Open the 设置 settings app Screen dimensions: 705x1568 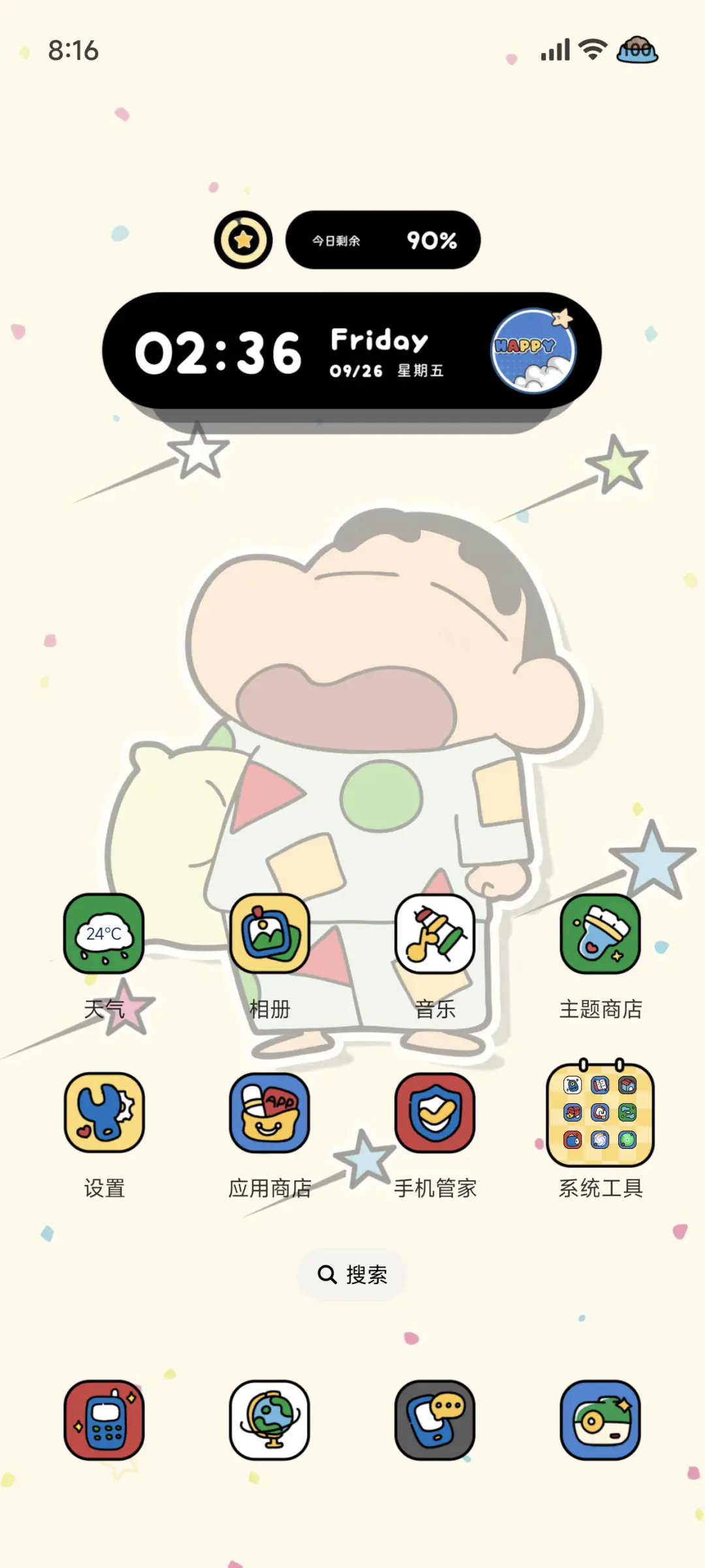click(x=104, y=1115)
